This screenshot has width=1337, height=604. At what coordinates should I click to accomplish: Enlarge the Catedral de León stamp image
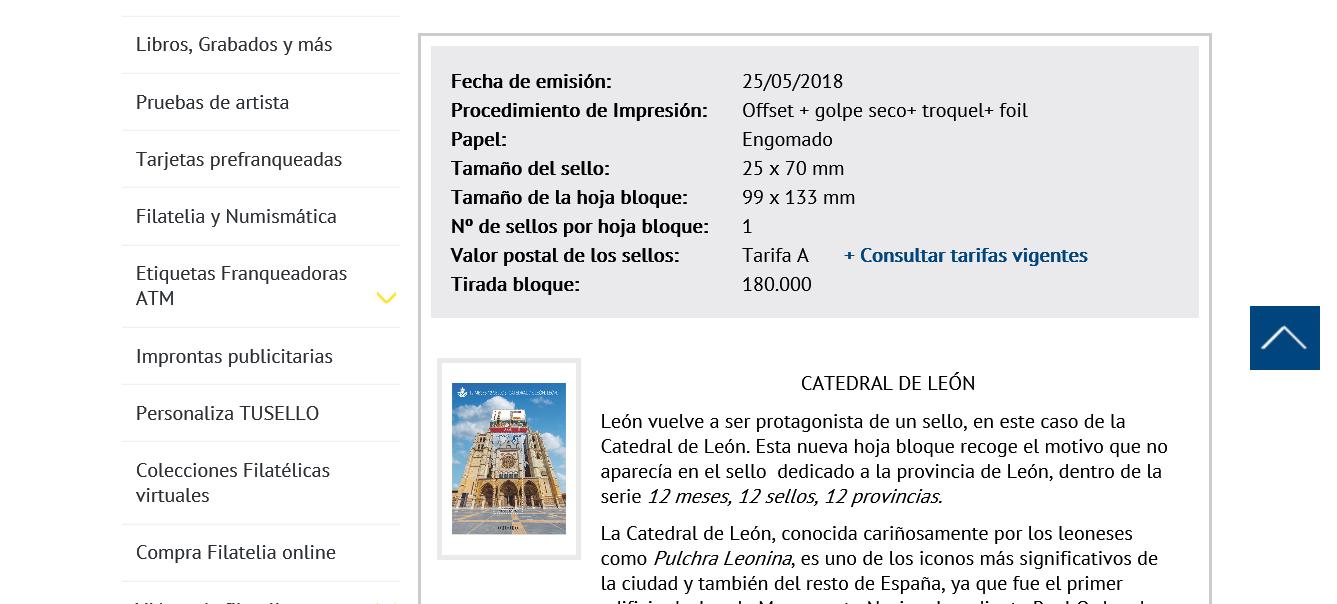click(x=509, y=458)
